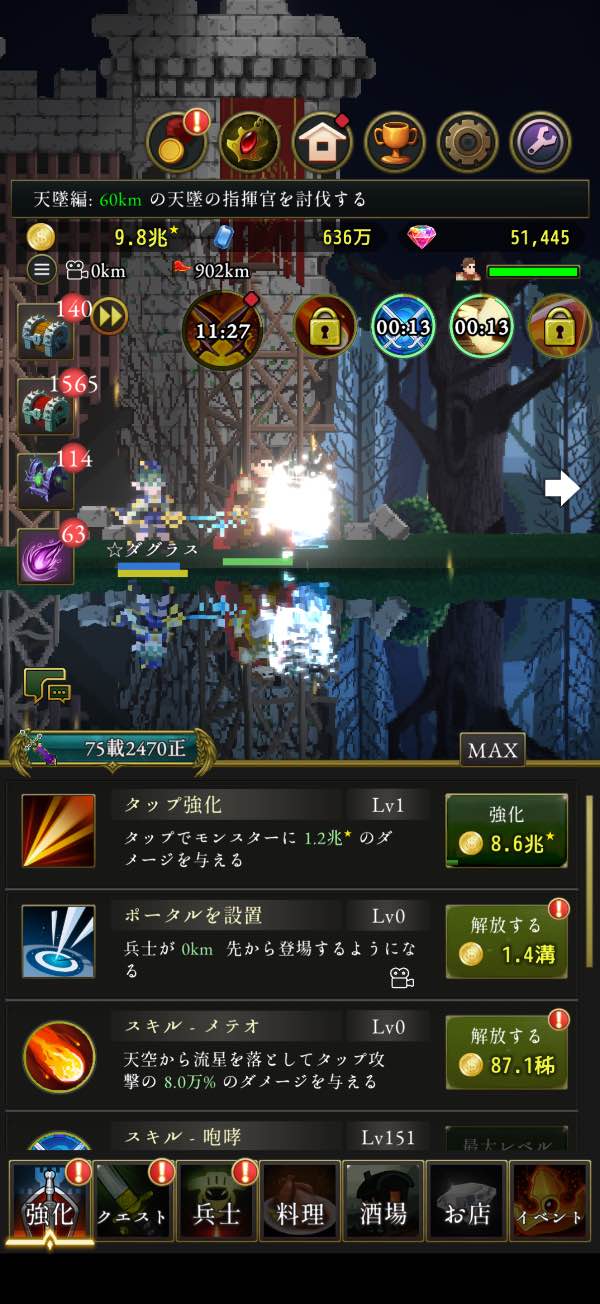Upgrade タップ強化 for 8.6兆
The height and width of the screenshot is (1304, 600).
[x=506, y=830]
